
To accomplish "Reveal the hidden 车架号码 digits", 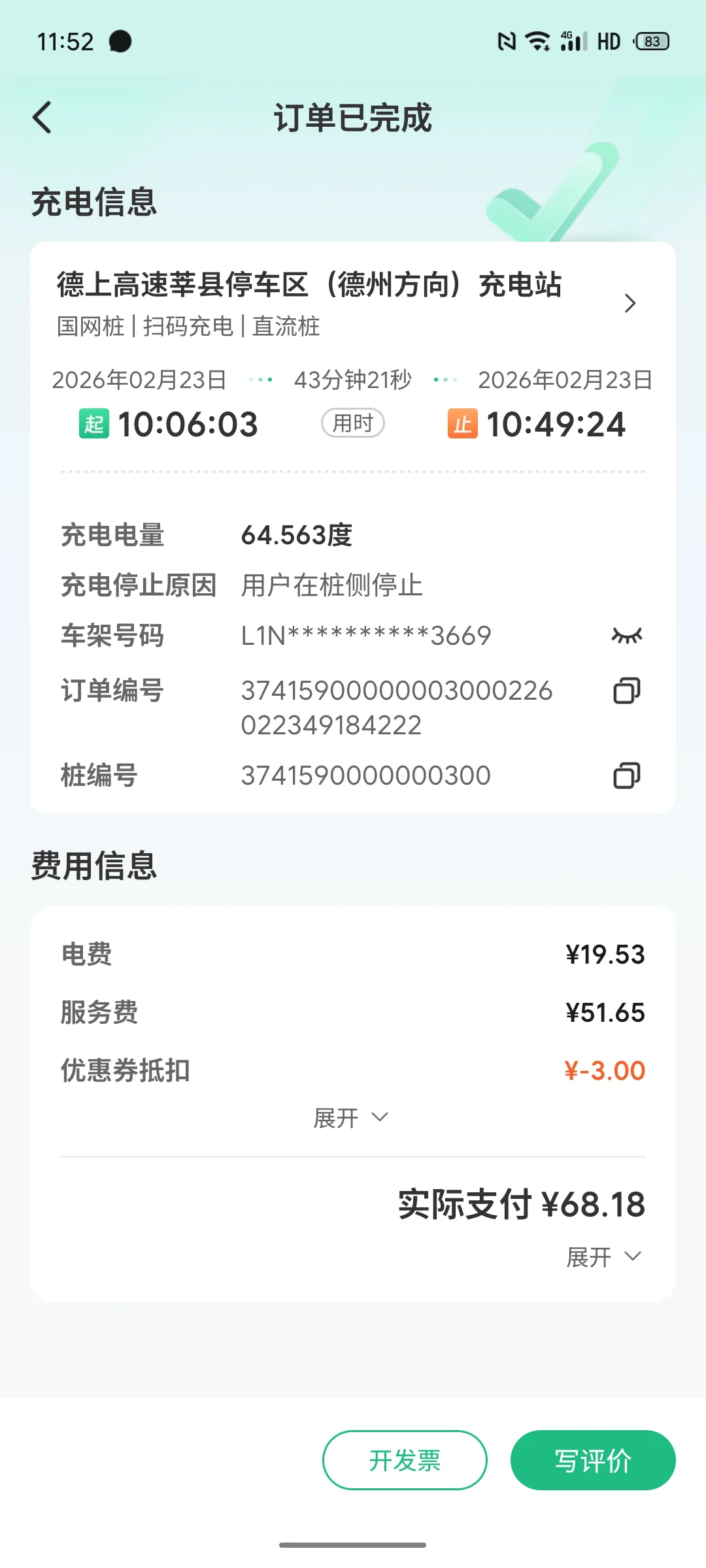I will (x=626, y=635).
